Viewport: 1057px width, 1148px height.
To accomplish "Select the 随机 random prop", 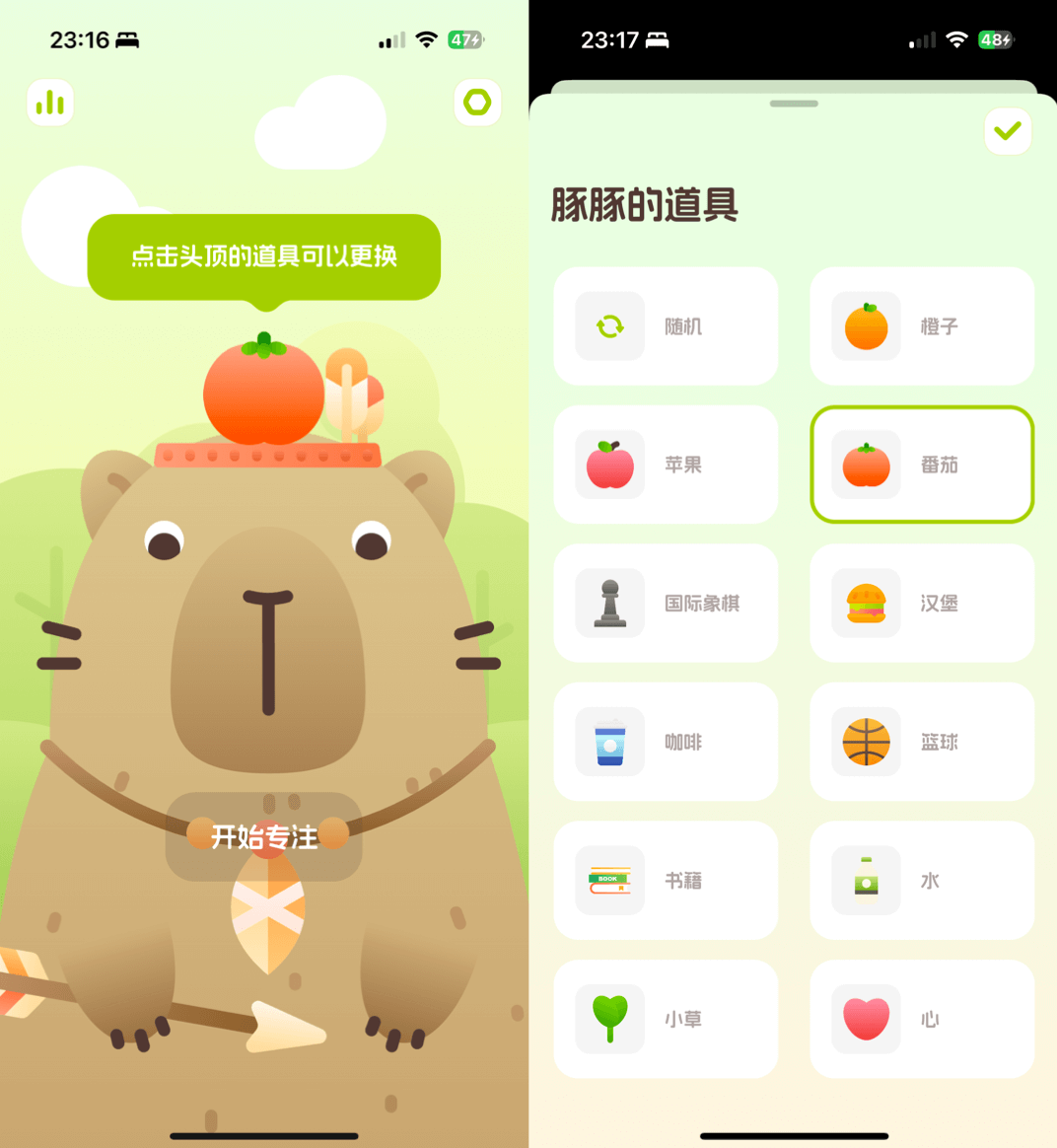I will (666, 326).
